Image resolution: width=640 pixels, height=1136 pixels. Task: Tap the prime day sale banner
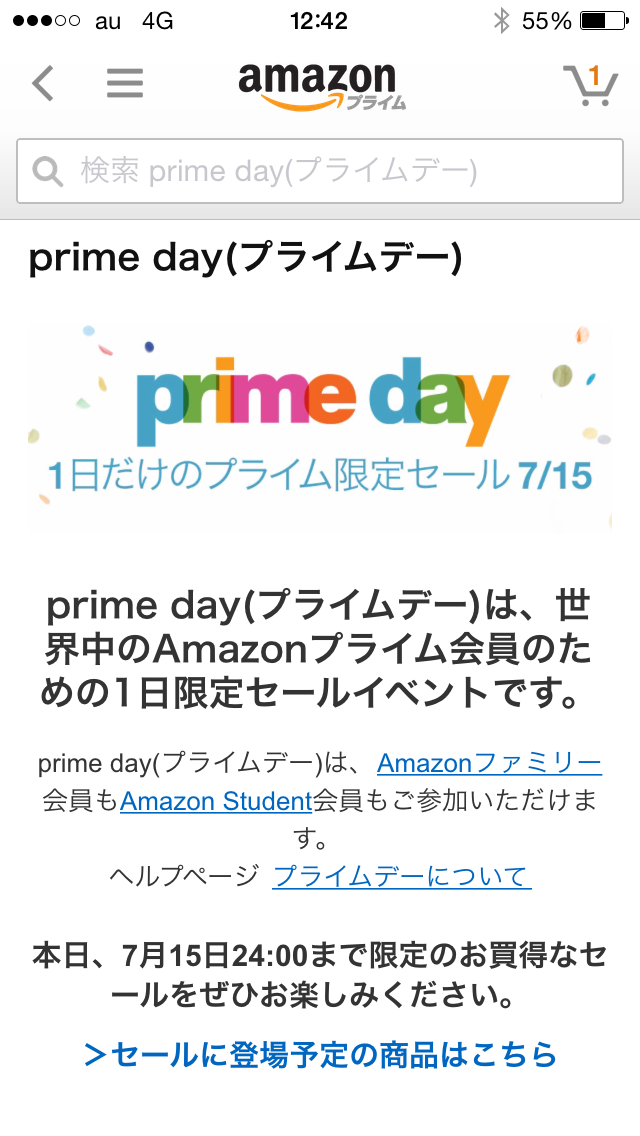[x=320, y=427]
